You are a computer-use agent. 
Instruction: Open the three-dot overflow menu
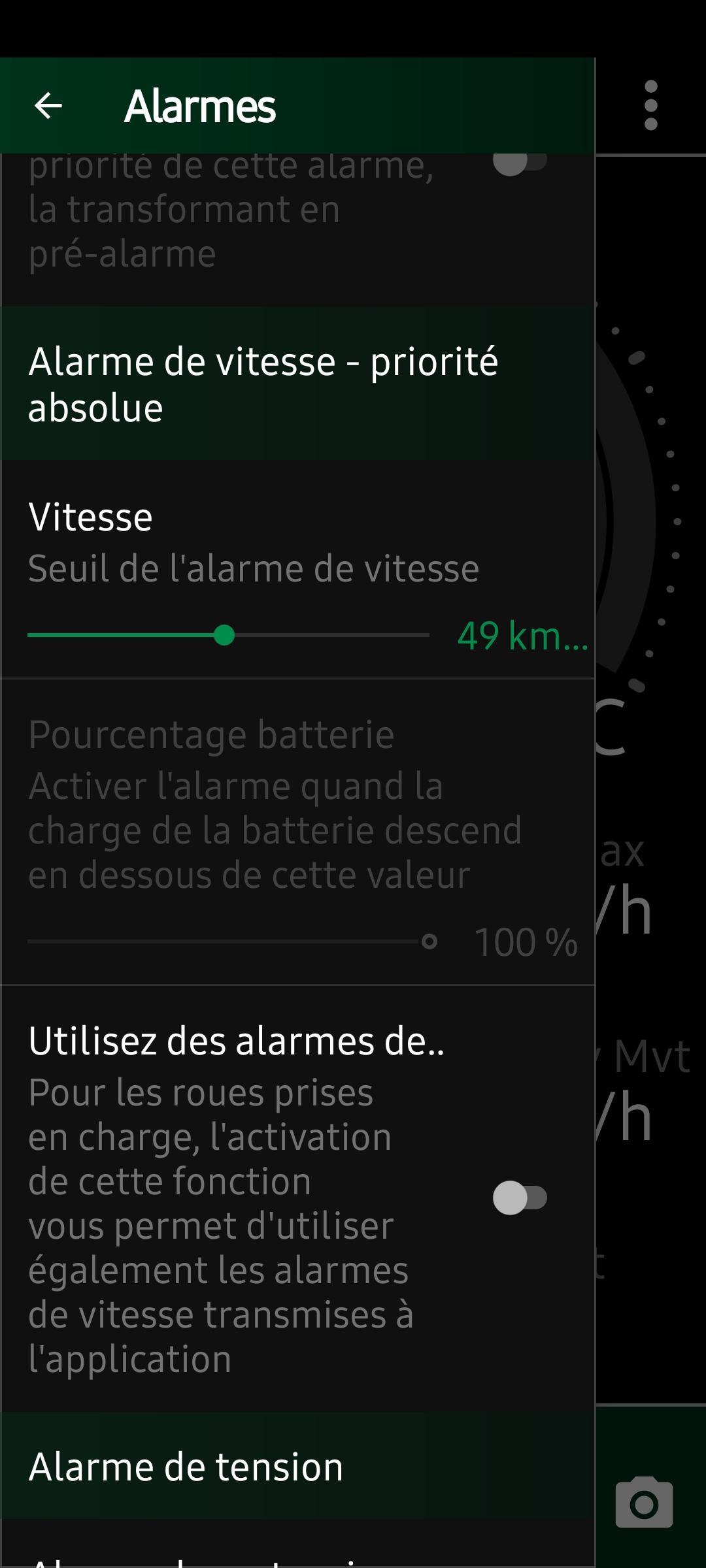pos(650,106)
